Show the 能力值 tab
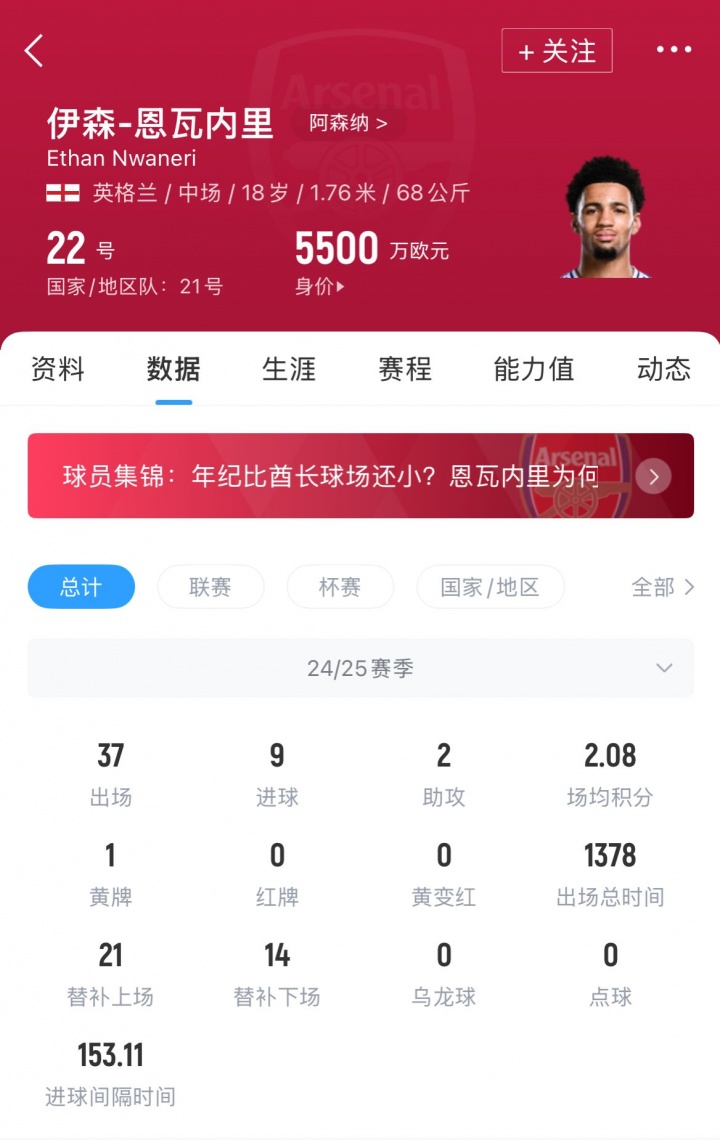The image size is (720, 1140). 534,369
